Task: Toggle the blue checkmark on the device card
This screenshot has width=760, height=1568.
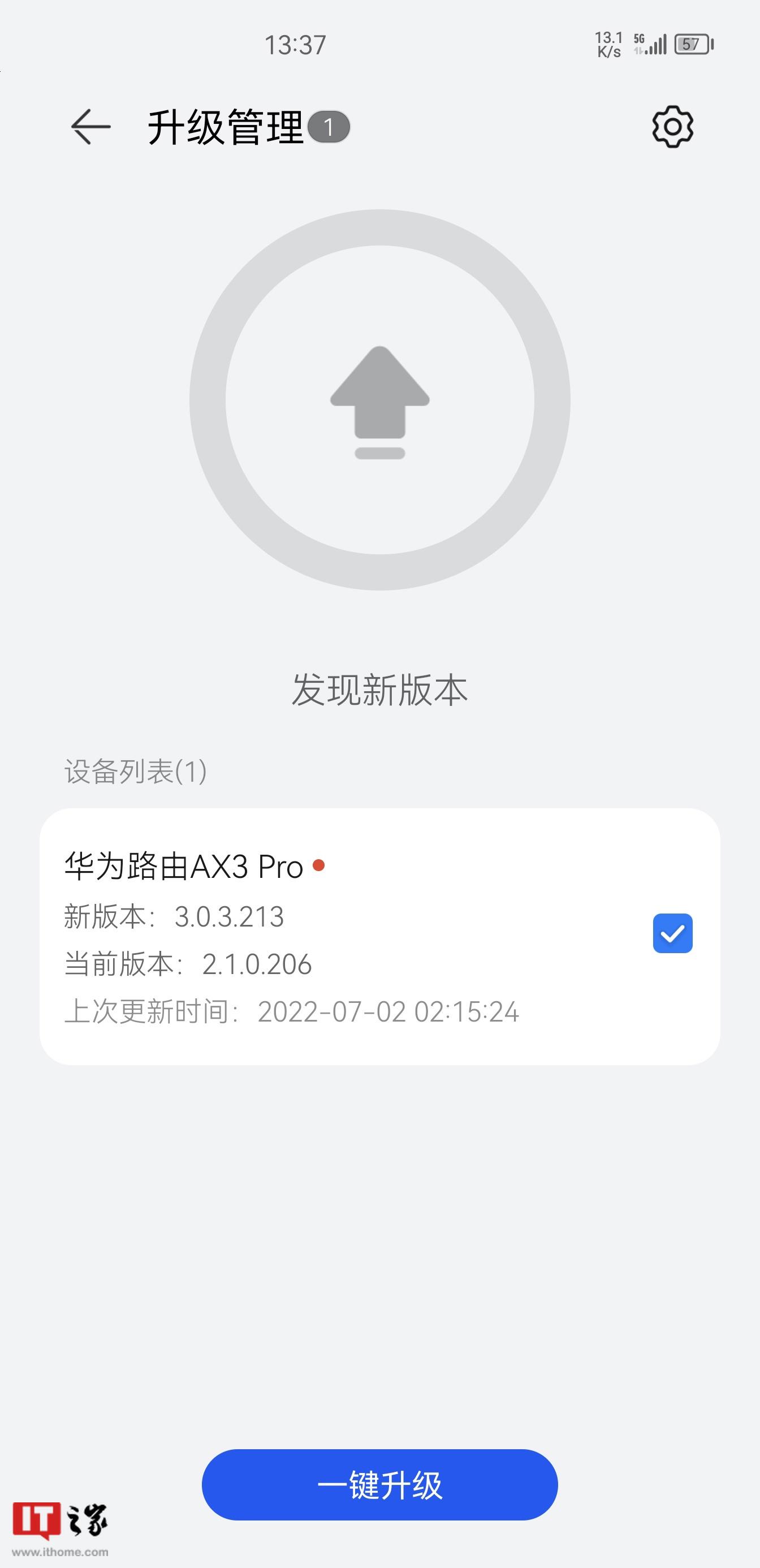Action: click(x=673, y=934)
